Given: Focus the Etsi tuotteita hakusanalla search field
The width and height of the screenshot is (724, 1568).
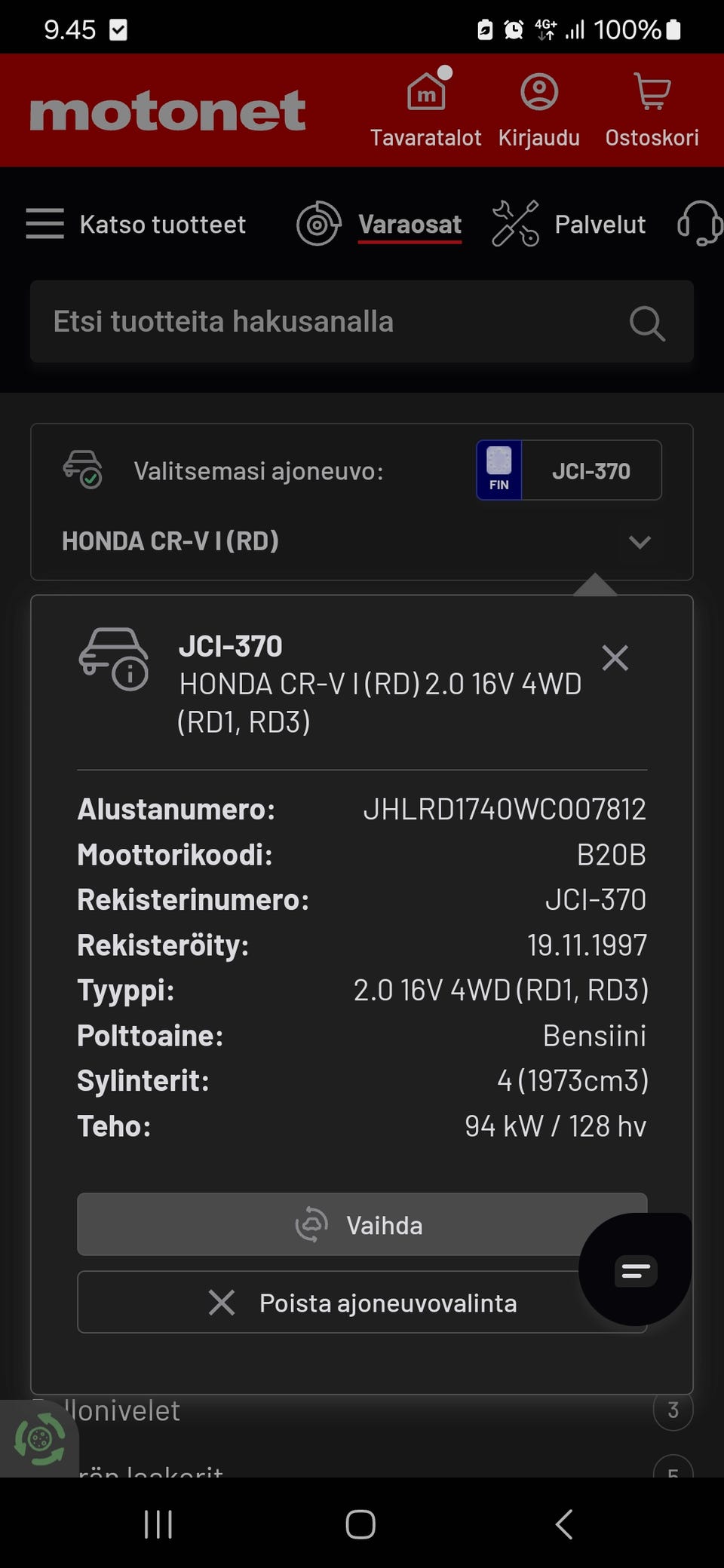Looking at the screenshot, I should (x=339, y=322).
